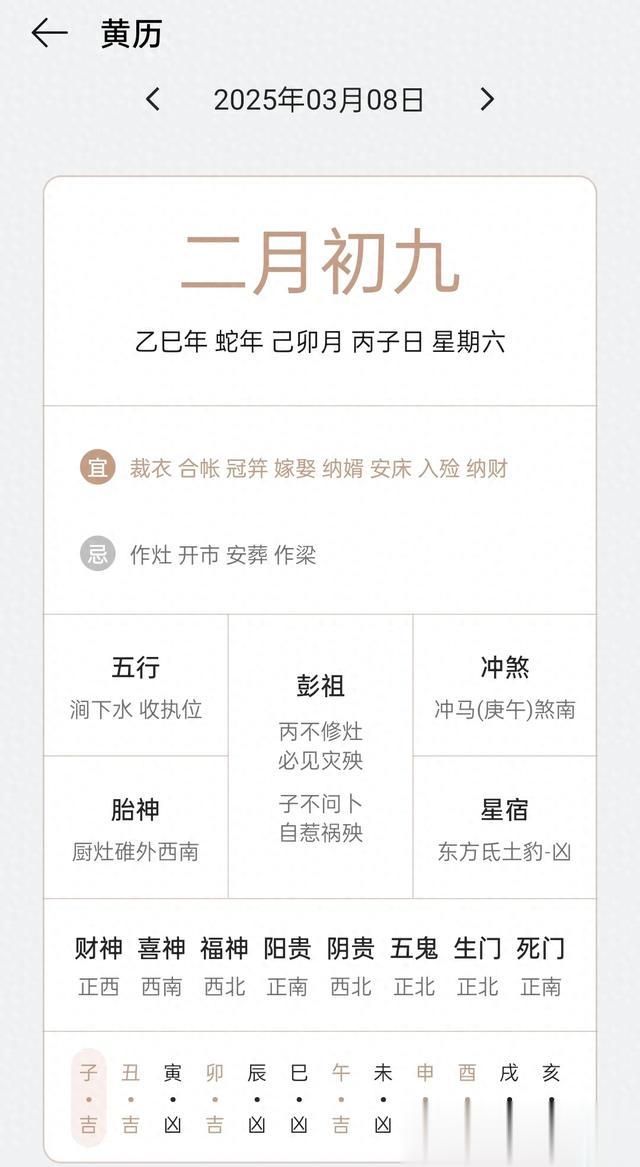Select the 丑 hour column
Viewport: 640px width, 1167px height.
point(130,1098)
